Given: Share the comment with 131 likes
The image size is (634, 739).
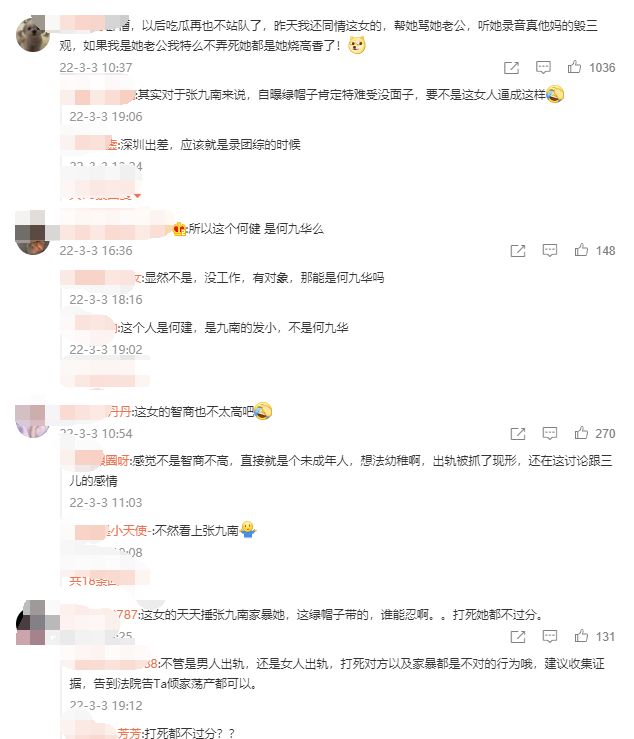Looking at the screenshot, I should coord(511,637).
